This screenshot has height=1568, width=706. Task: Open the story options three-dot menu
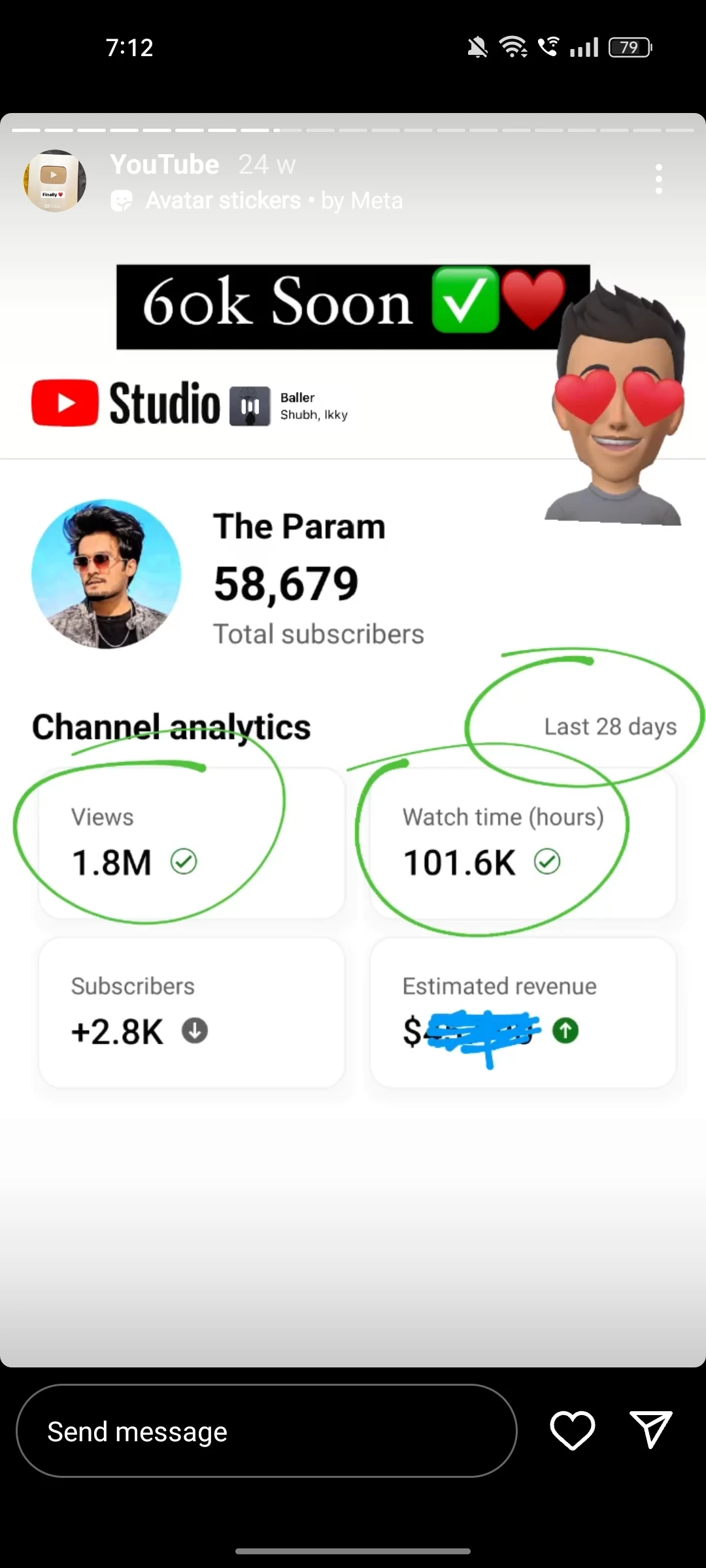point(658,180)
